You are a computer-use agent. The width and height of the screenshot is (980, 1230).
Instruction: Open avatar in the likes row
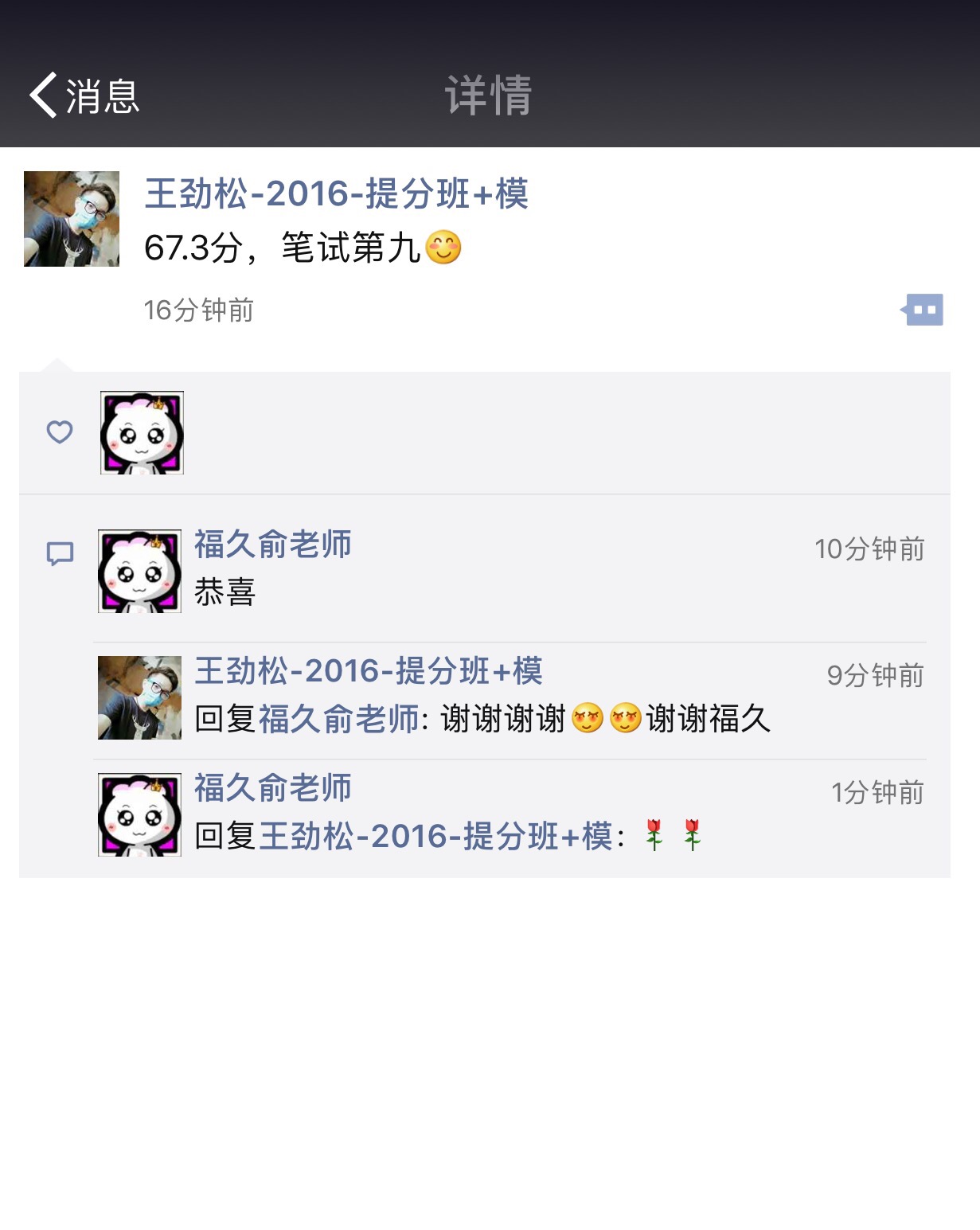click(x=142, y=433)
